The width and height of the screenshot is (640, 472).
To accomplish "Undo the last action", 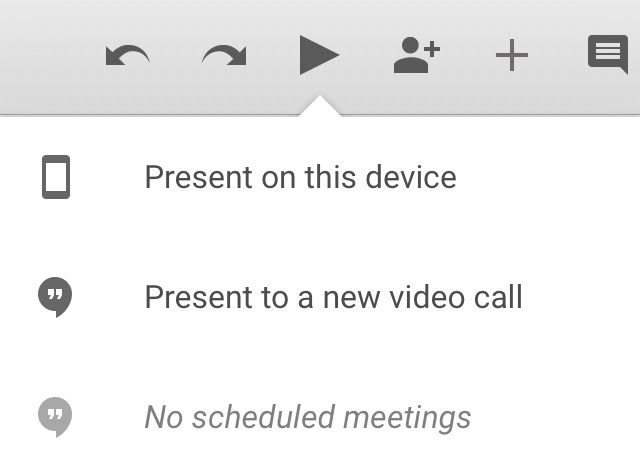I will click(x=127, y=55).
